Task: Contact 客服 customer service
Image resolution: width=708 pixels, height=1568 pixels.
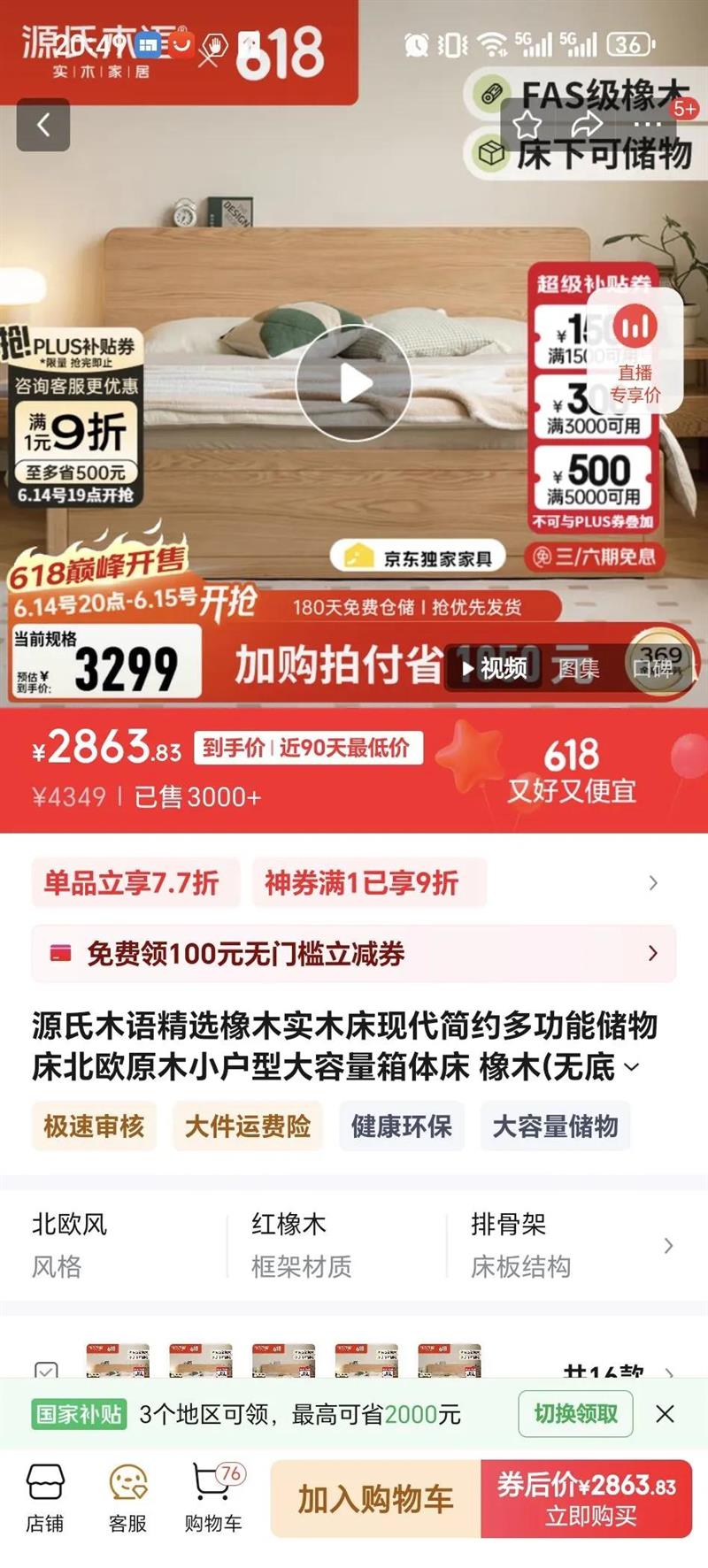Action: point(128,1498)
